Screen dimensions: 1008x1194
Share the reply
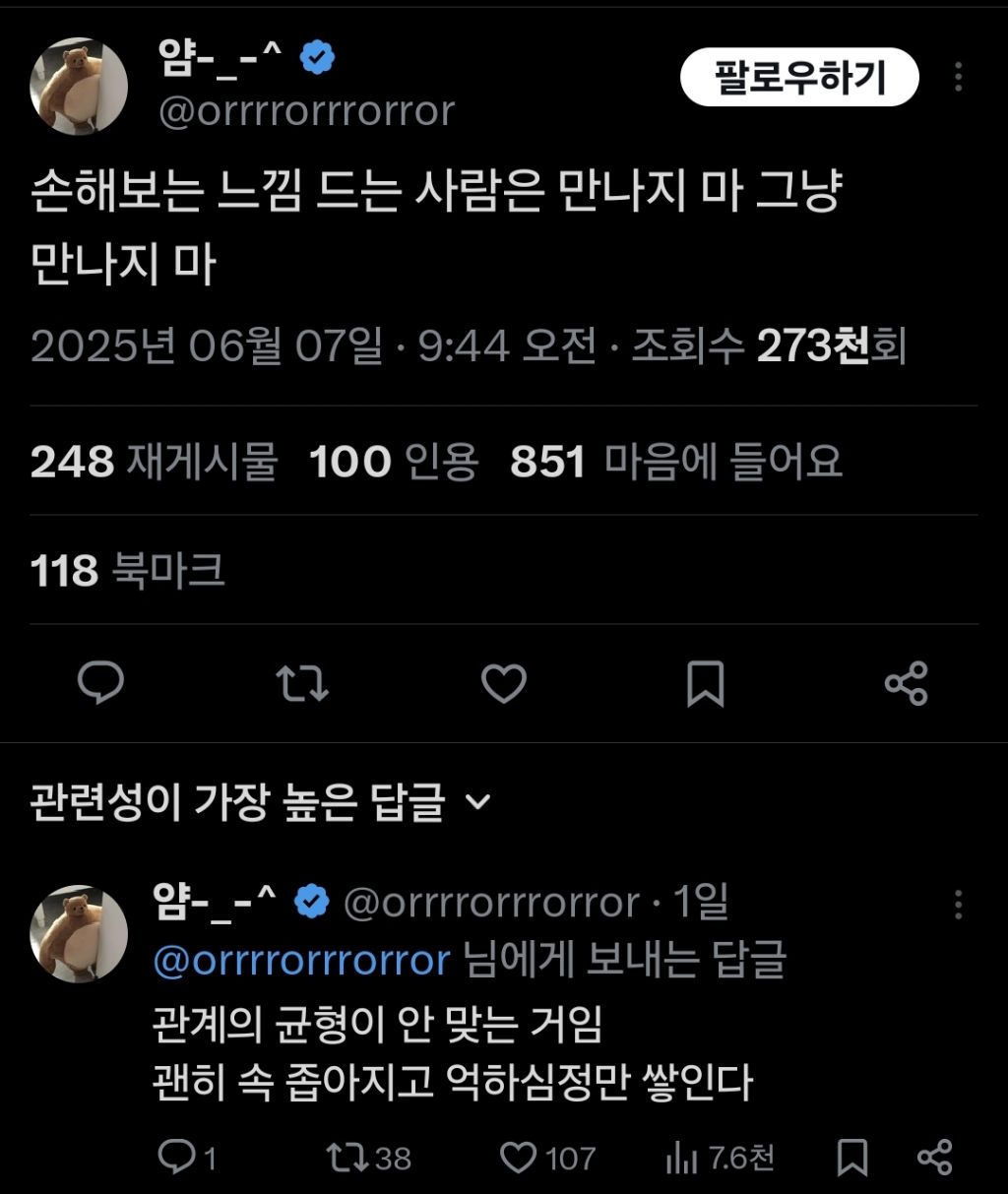coord(935,1158)
